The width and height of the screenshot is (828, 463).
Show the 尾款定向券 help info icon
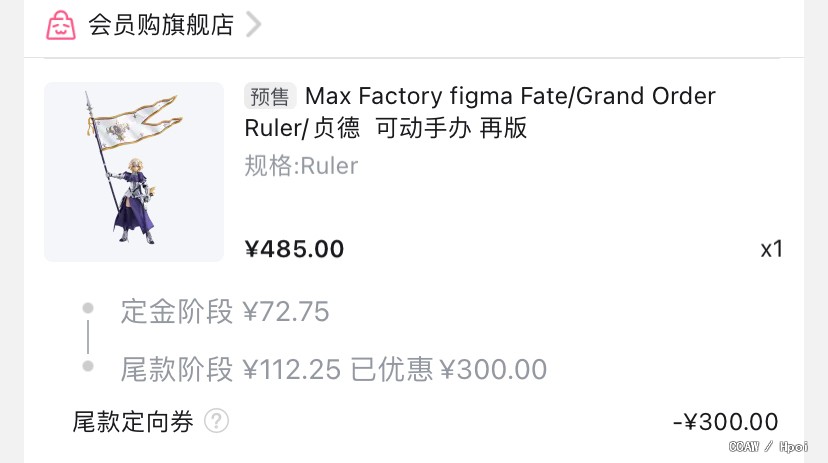(x=216, y=422)
